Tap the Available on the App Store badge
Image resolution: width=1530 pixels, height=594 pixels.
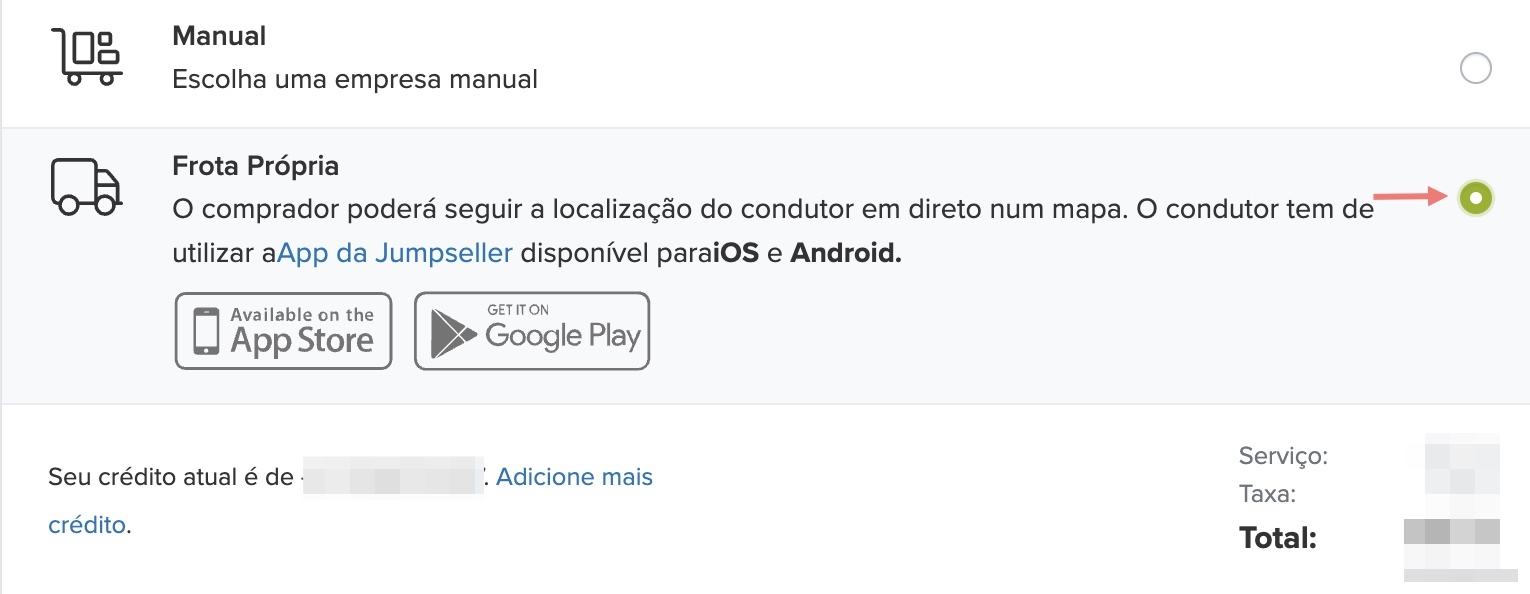(283, 331)
